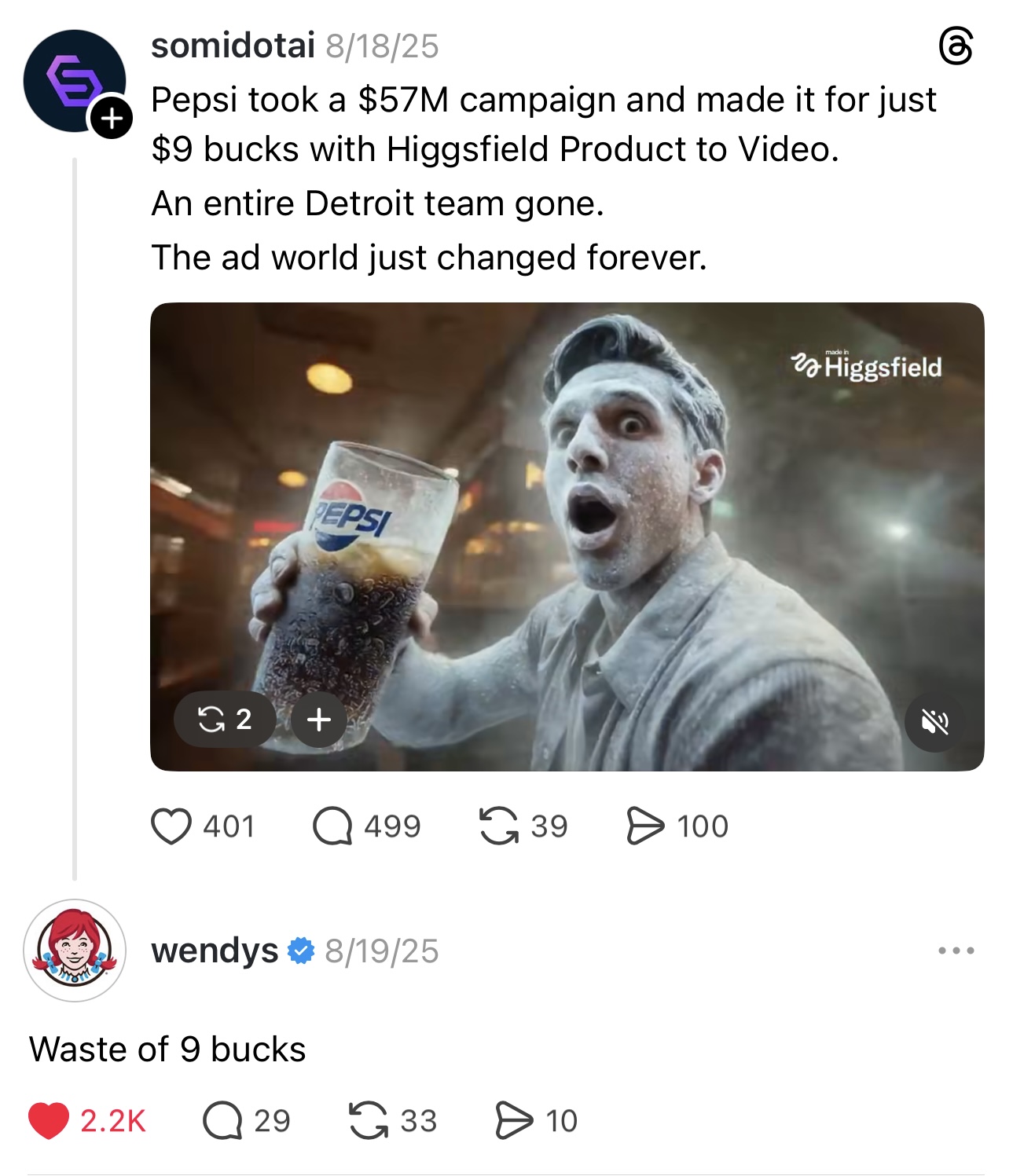Open somidotai's profile from the username
The image size is (1013, 1176).
point(233,46)
